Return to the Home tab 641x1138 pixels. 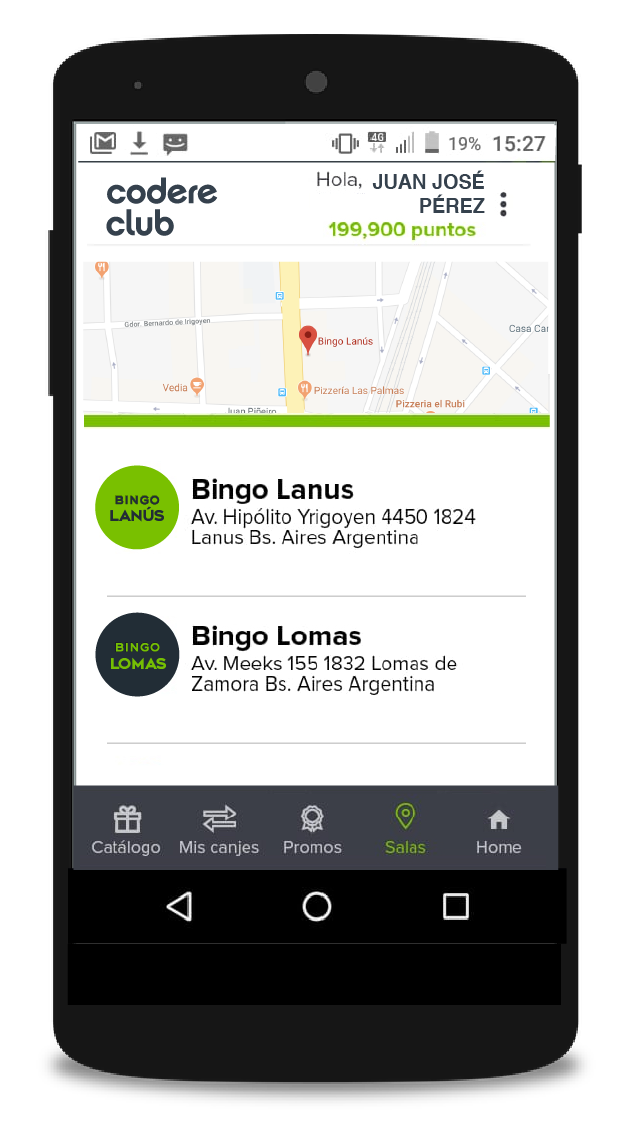click(x=498, y=830)
